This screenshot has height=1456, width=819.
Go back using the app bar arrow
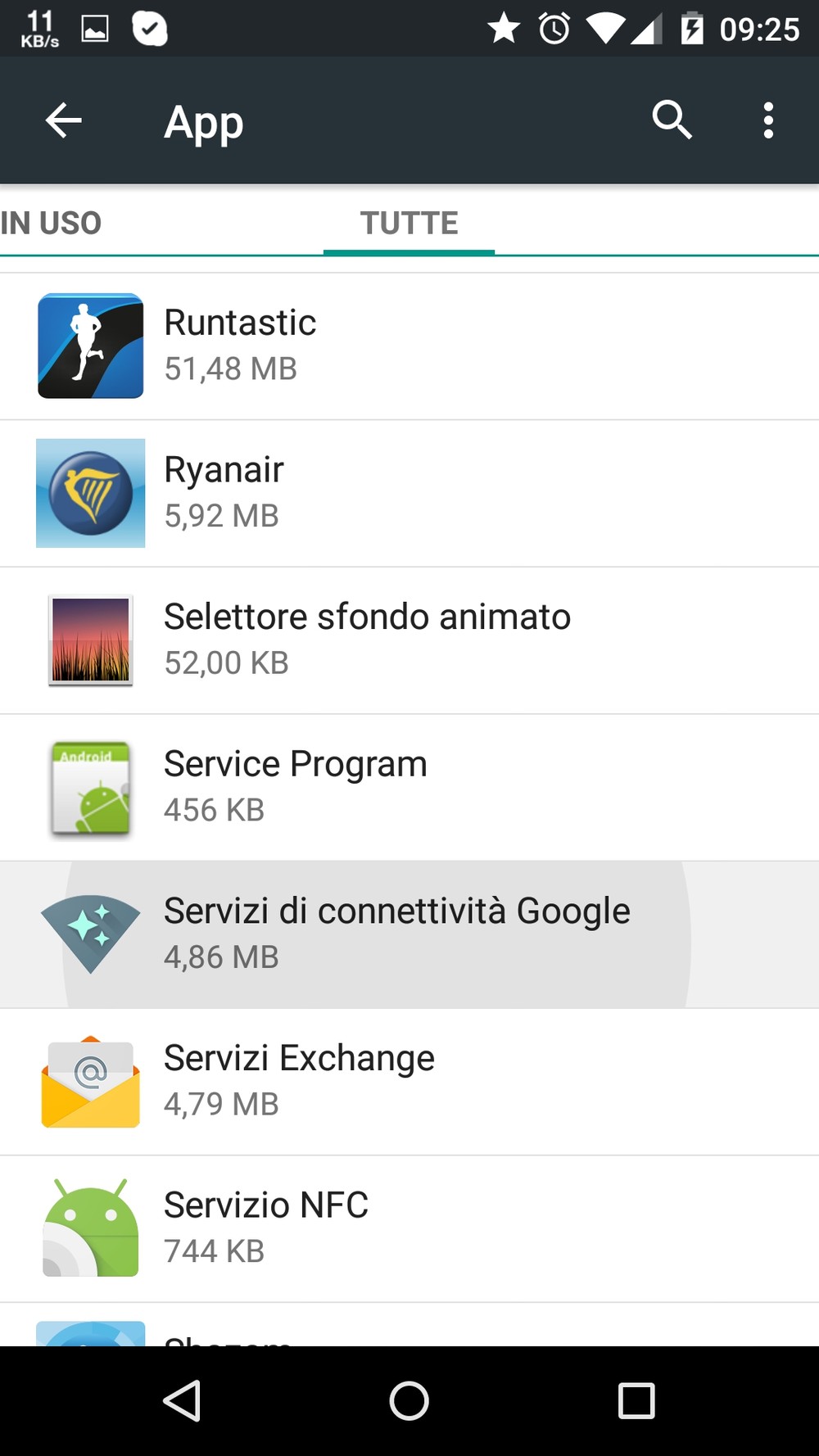click(x=63, y=120)
